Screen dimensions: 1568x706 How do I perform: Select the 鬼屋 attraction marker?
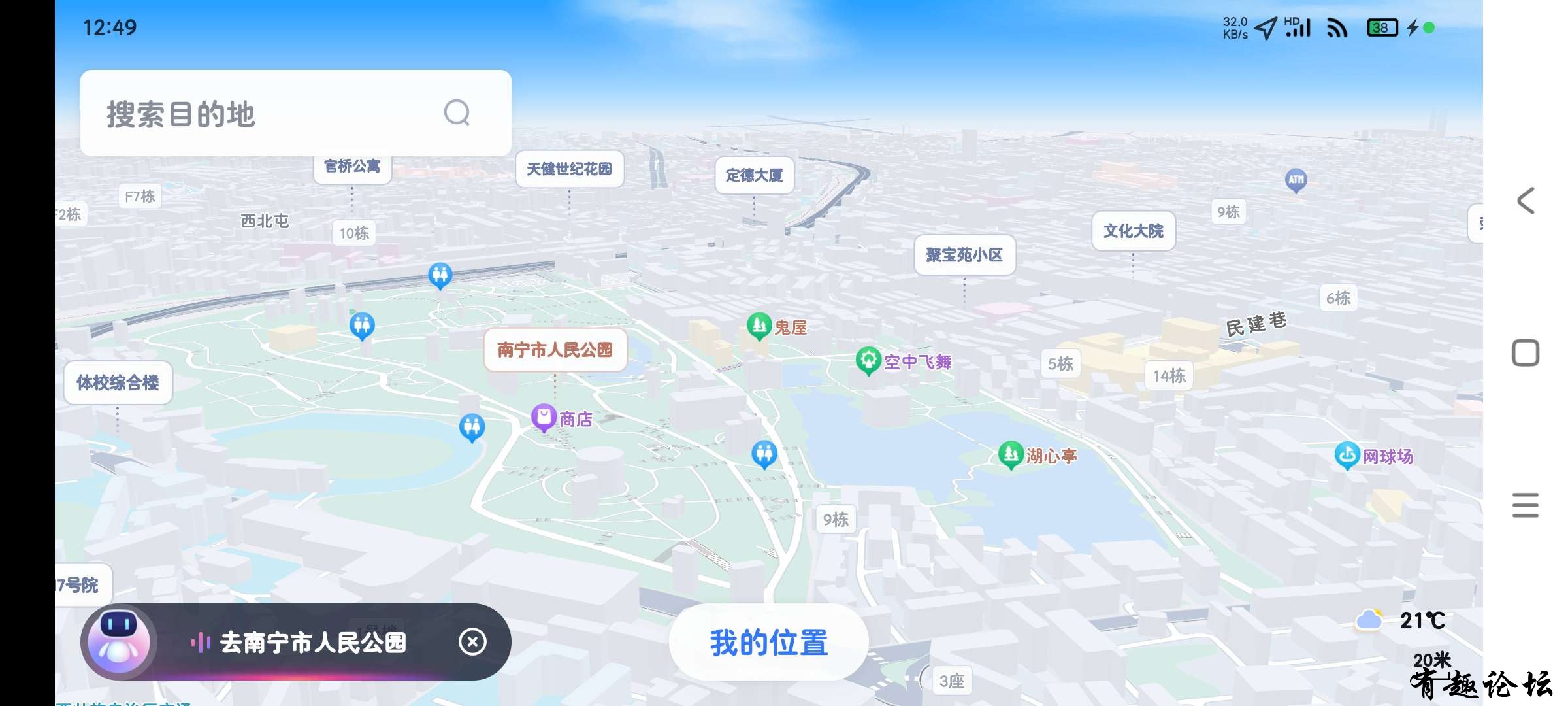pyautogui.click(x=759, y=326)
